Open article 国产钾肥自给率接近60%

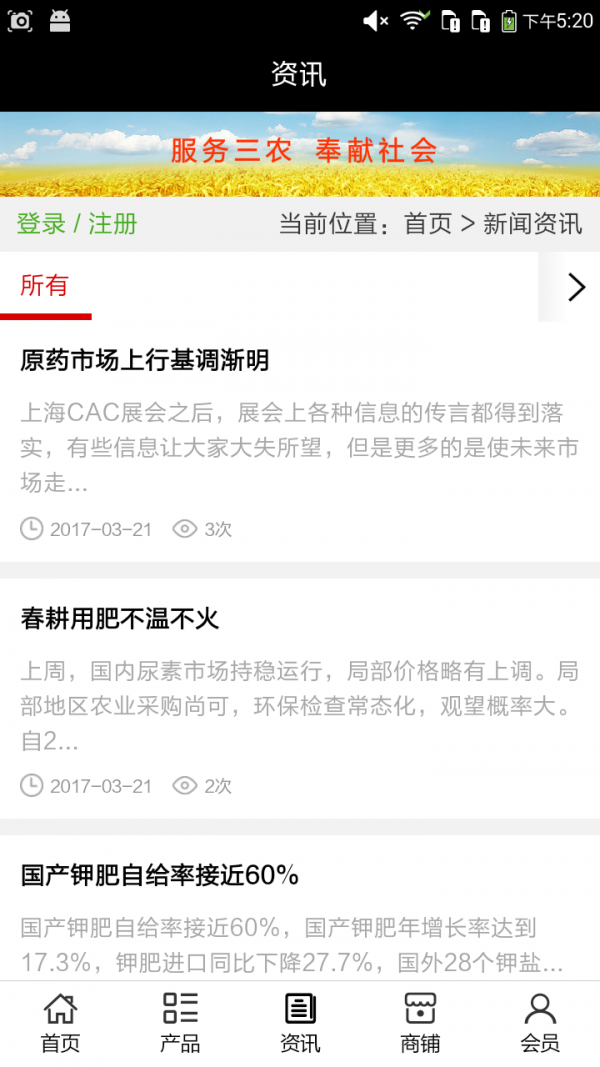[160, 876]
